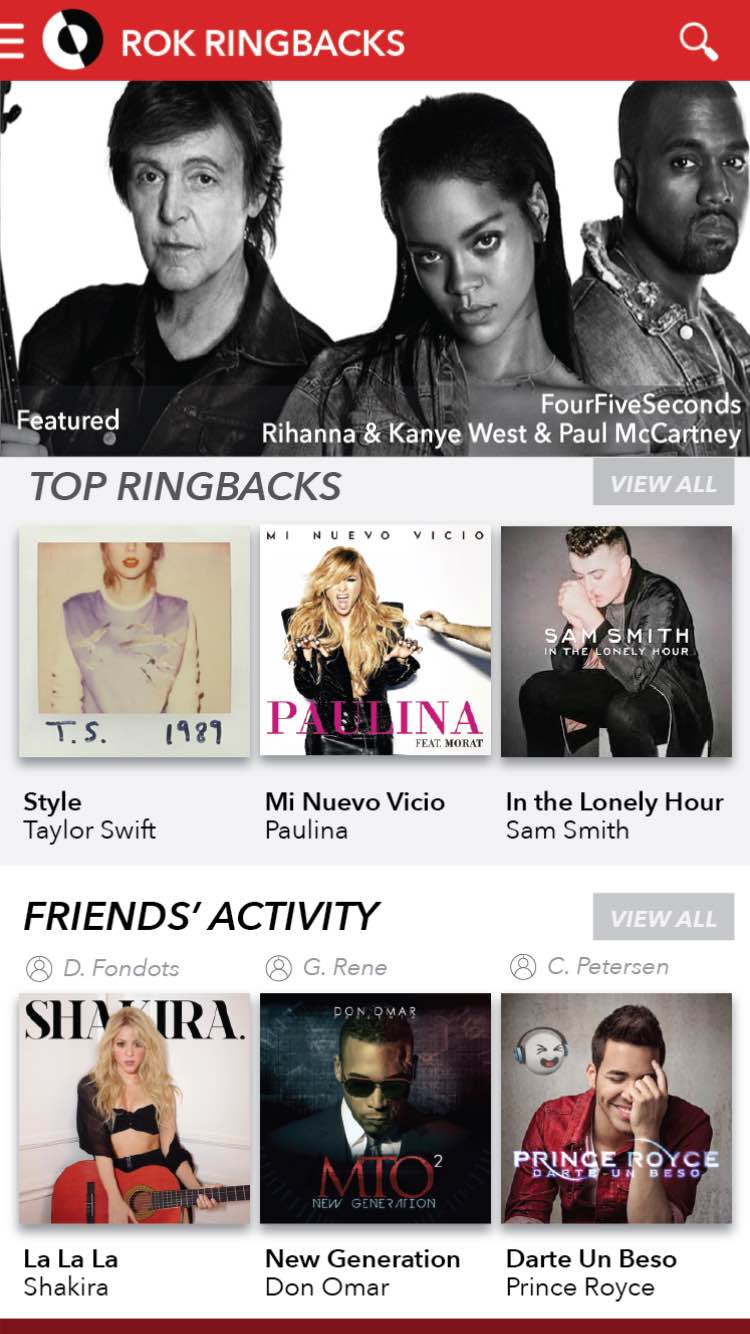Open Darte Un Beso by Prince Royce
750x1334 pixels.
pos(616,1108)
